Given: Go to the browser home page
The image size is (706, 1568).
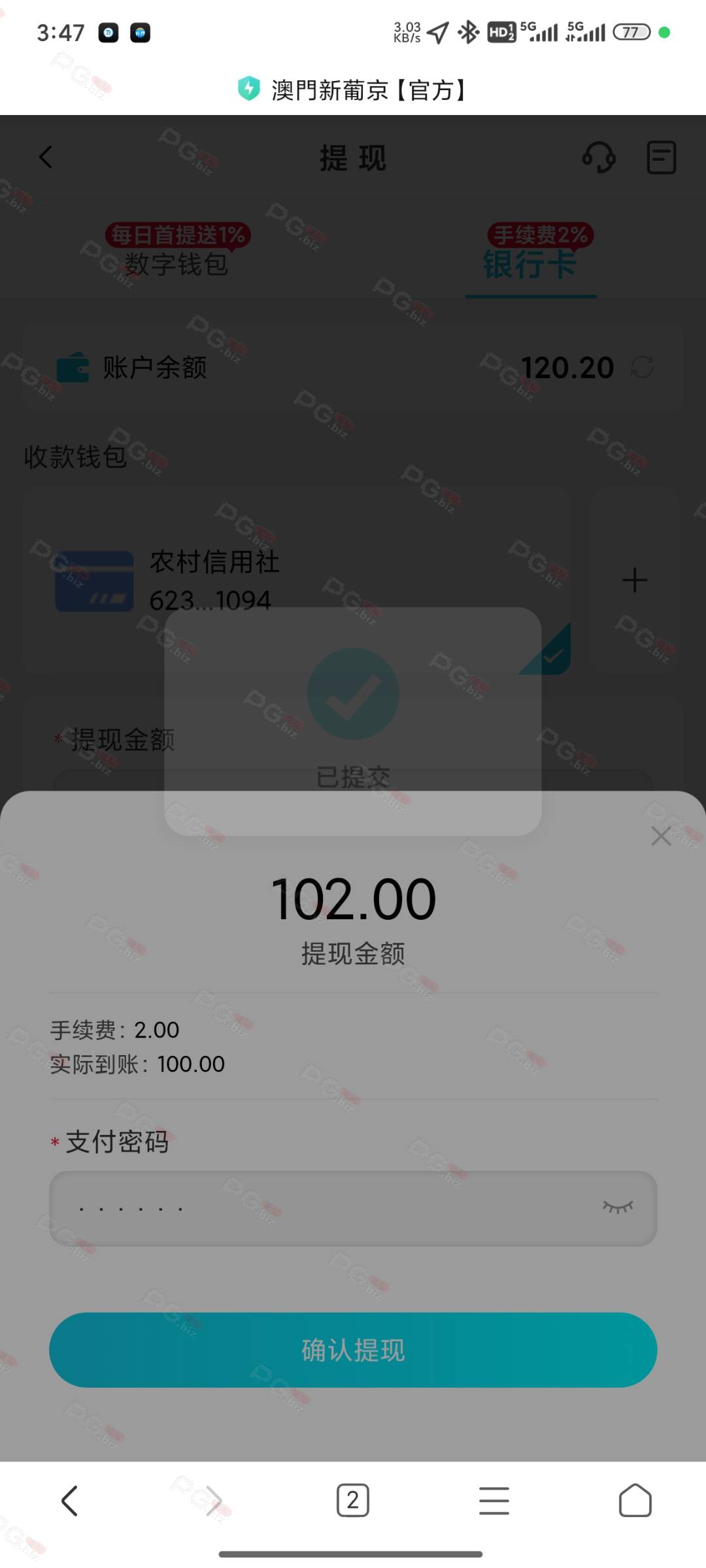Looking at the screenshot, I should point(635,1500).
